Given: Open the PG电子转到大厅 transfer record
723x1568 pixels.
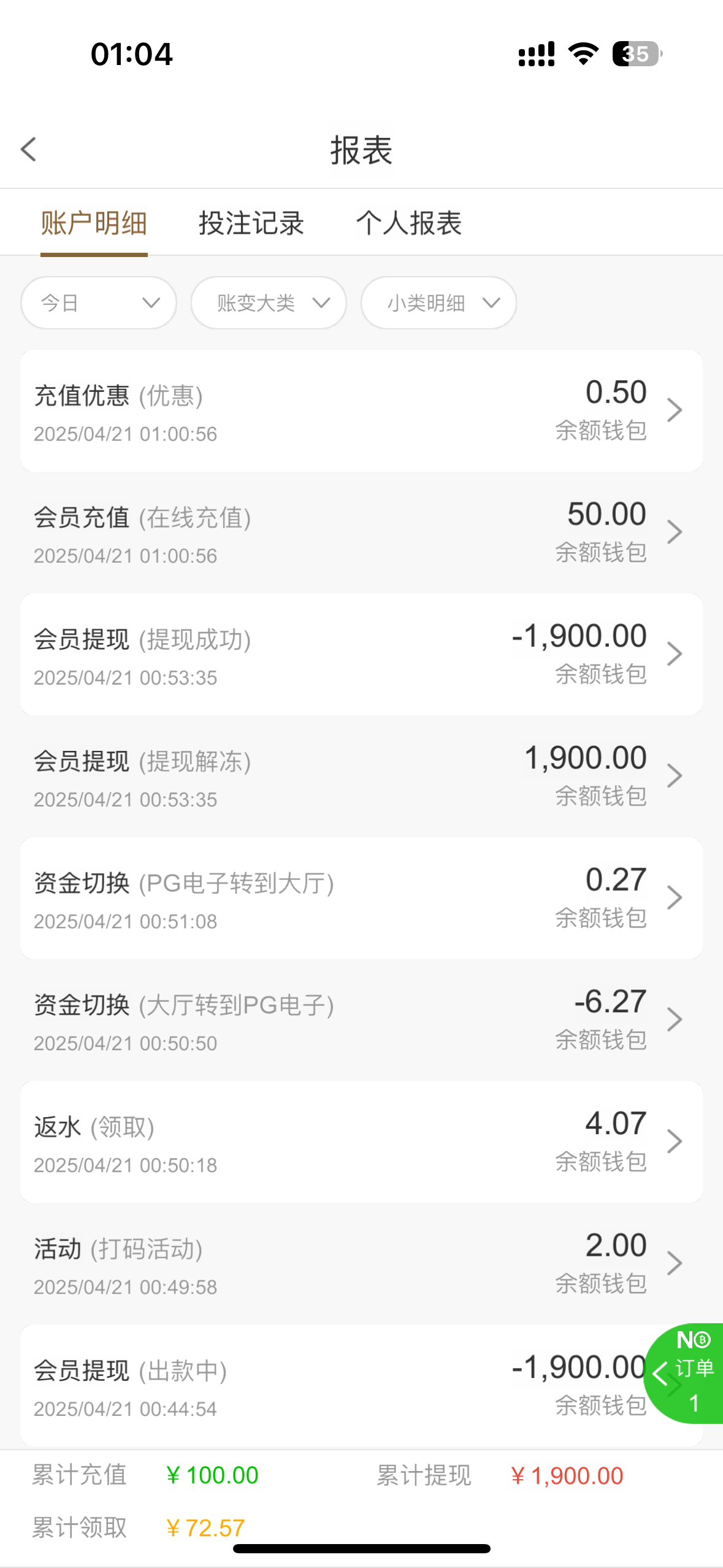Looking at the screenshot, I should click(361, 898).
